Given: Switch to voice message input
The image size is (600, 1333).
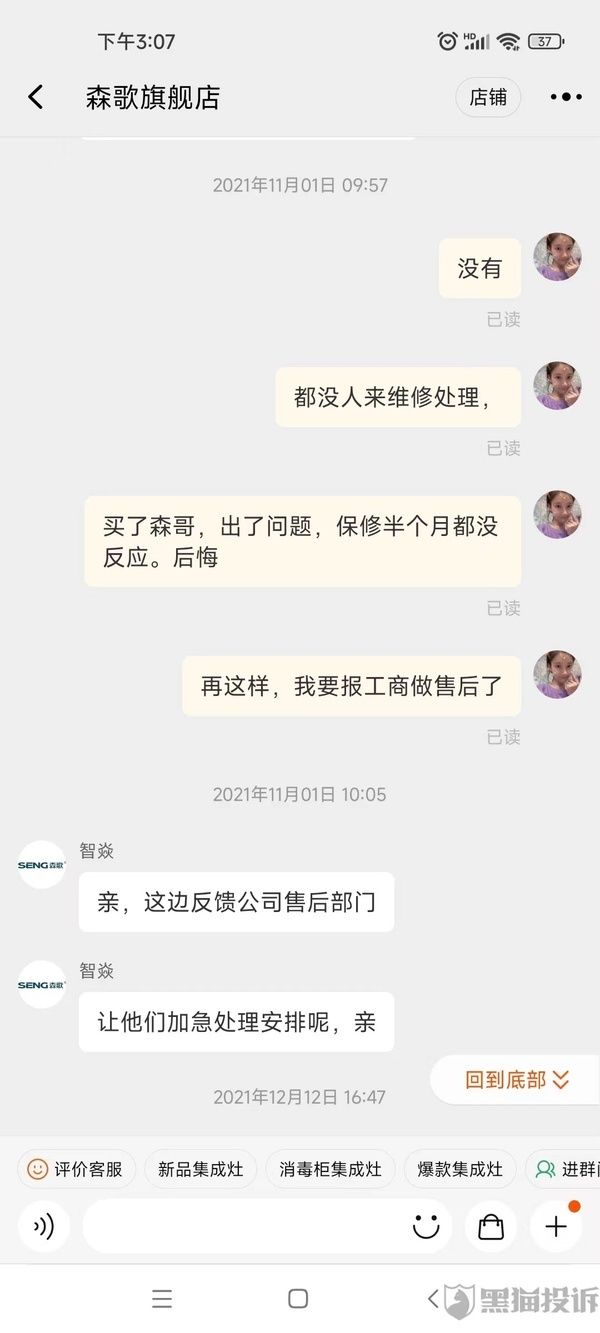Looking at the screenshot, I should [x=43, y=1226].
